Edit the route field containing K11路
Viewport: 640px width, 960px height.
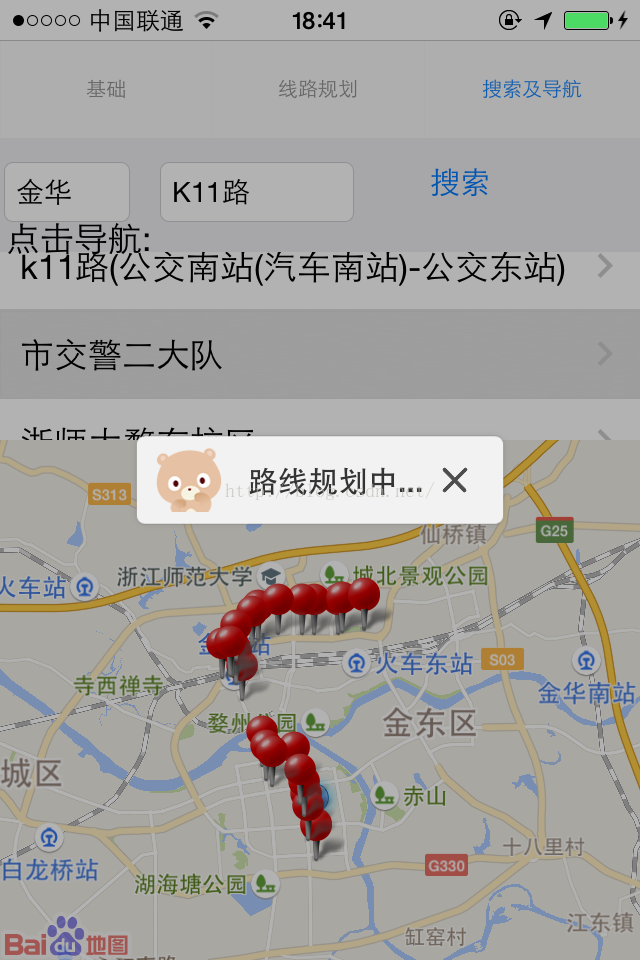coord(257,192)
